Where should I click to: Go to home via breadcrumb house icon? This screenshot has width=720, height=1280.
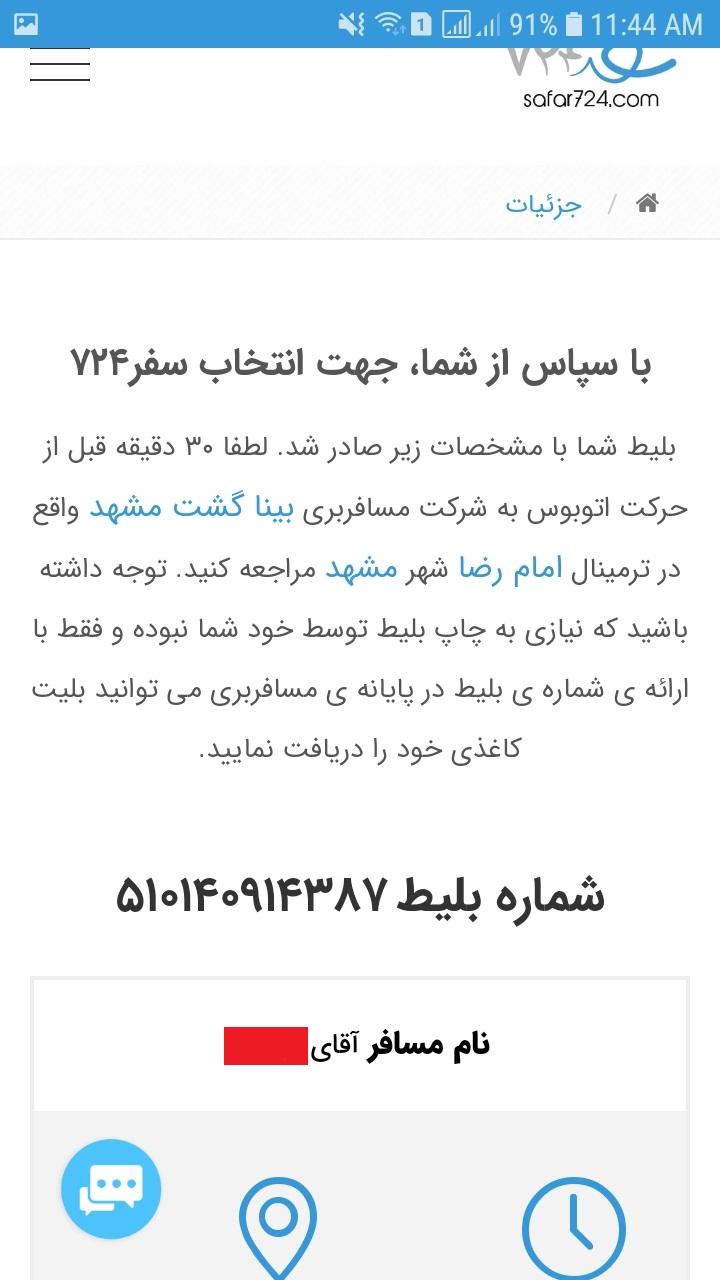coord(647,204)
